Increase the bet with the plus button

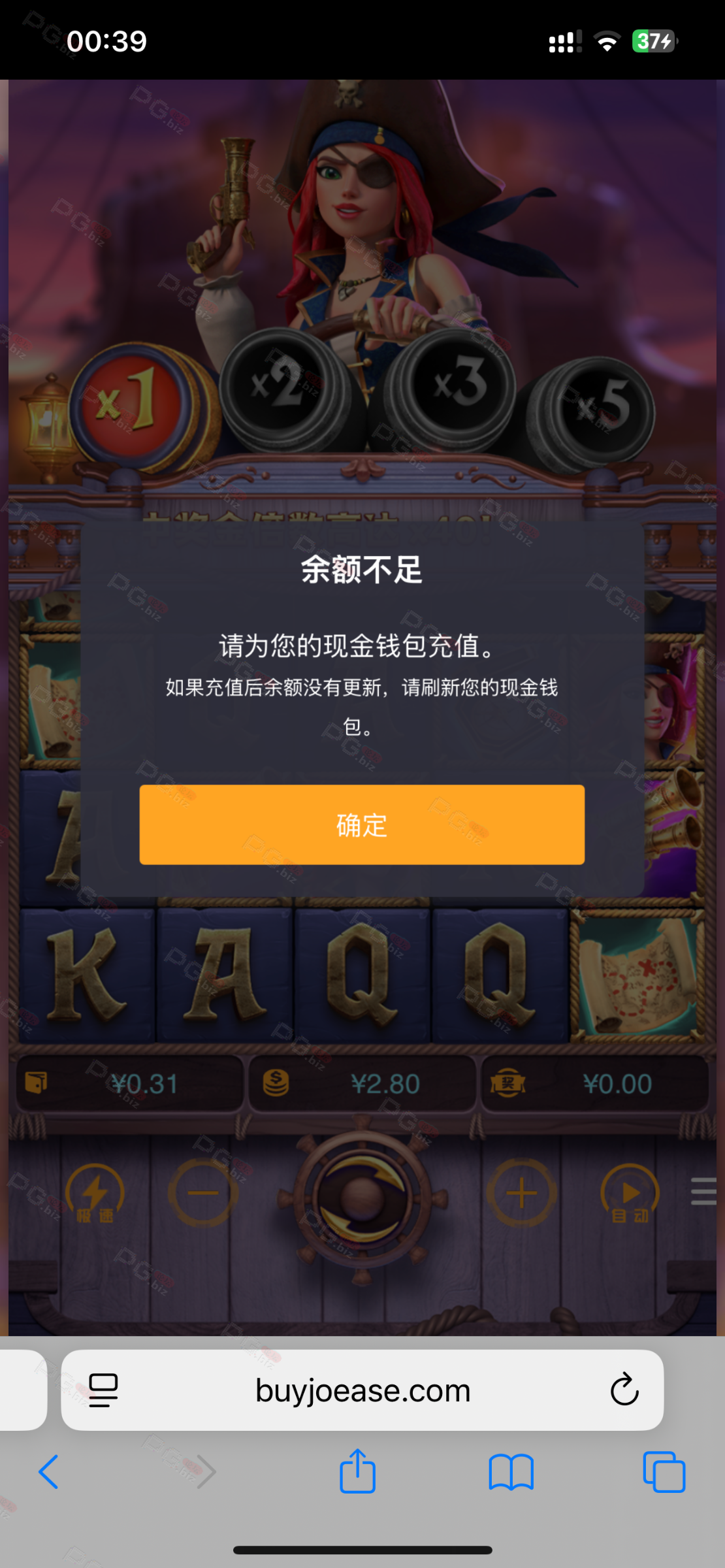click(521, 1193)
